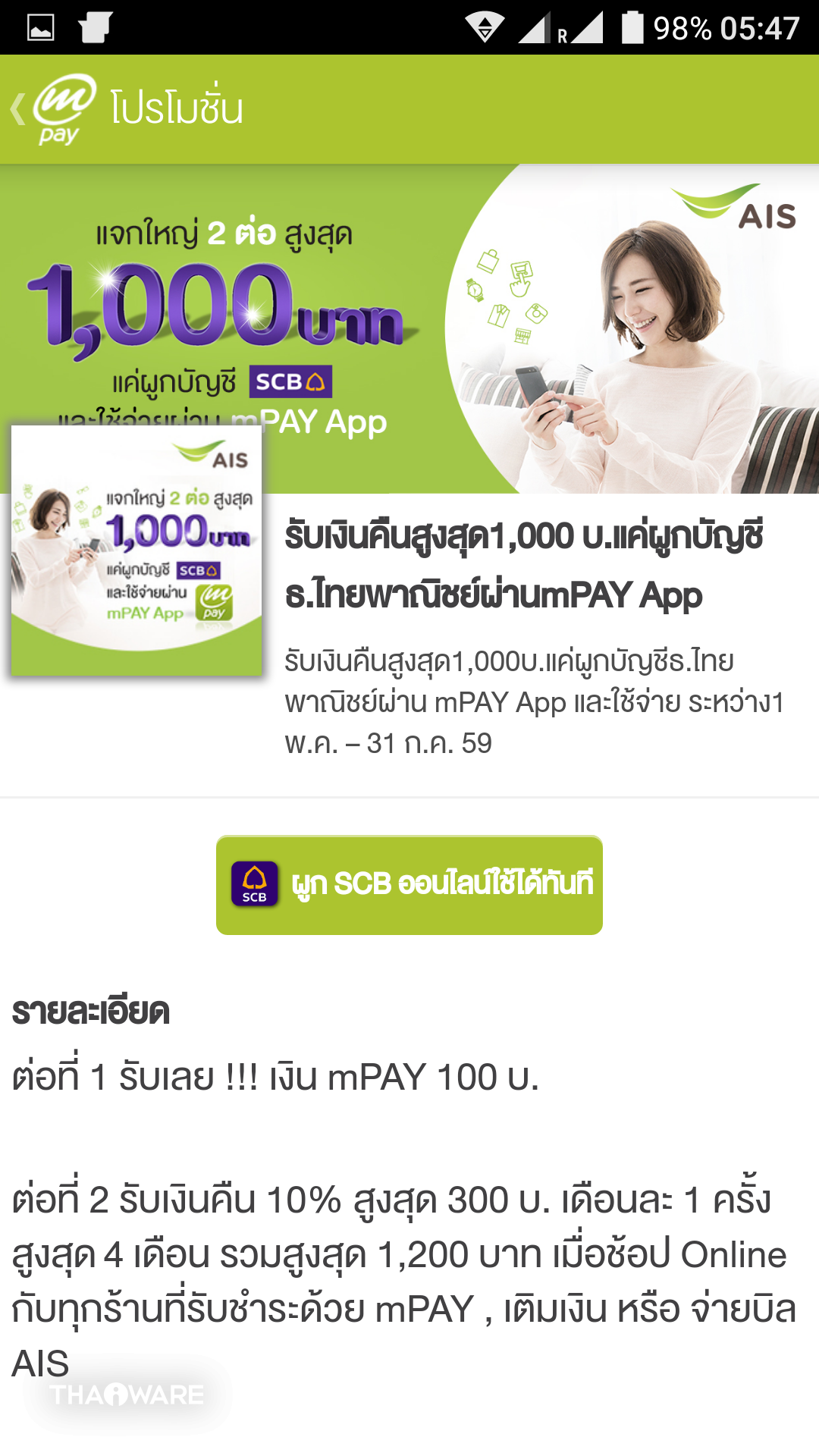This screenshot has width=819, height=1456.
Task: Tap the ผูก SCB ออนไลน์ใช้ได้ทันที button
Action: [x=409, y=885]
